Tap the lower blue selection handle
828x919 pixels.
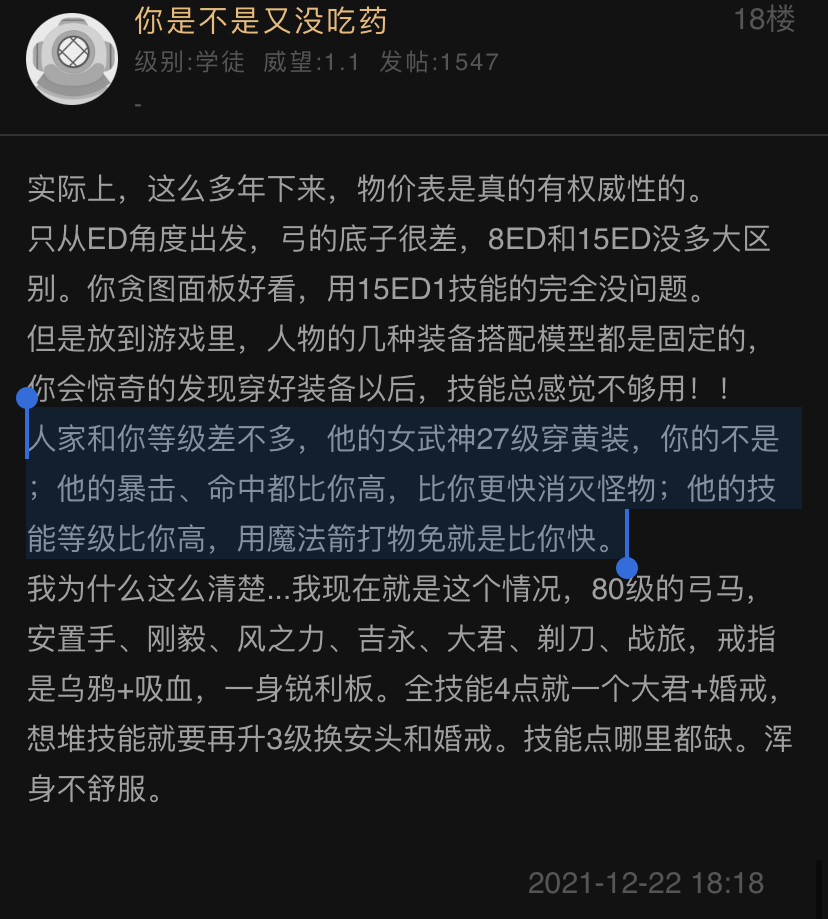click(628, 568)
